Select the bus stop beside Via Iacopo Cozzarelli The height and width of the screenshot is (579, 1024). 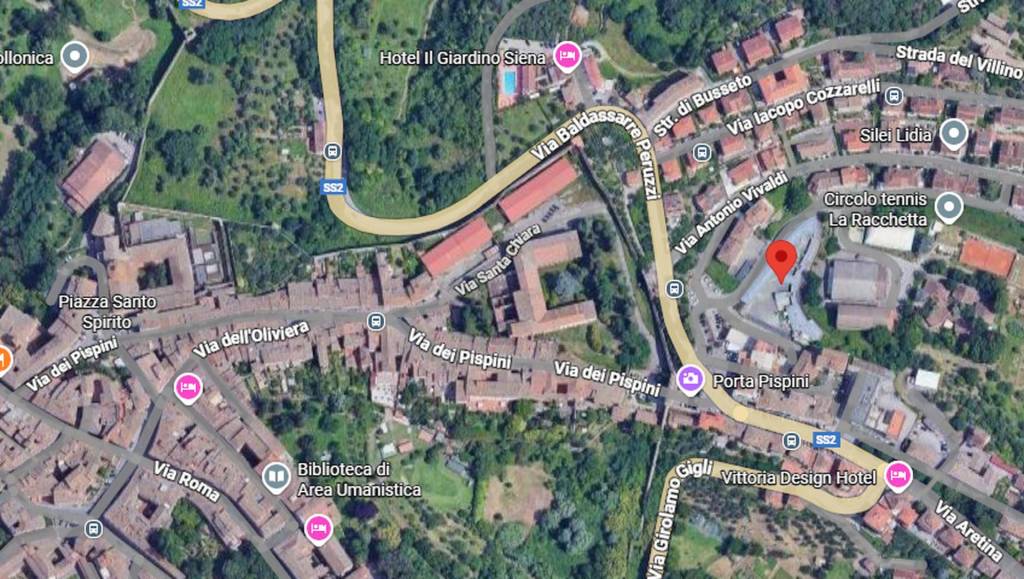pyautogui.click(x=893, y=96)
